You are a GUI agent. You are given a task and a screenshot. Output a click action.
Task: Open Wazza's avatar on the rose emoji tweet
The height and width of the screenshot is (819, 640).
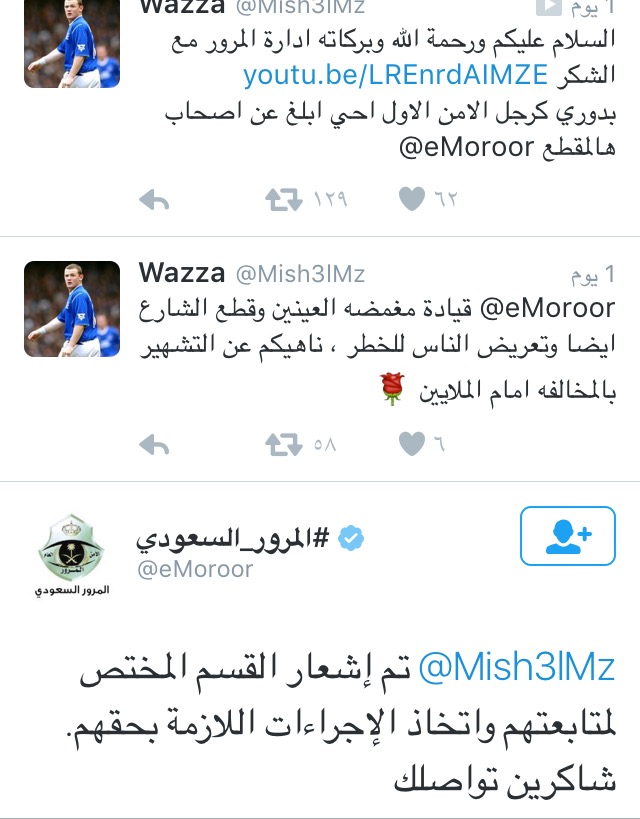point(72,309)
